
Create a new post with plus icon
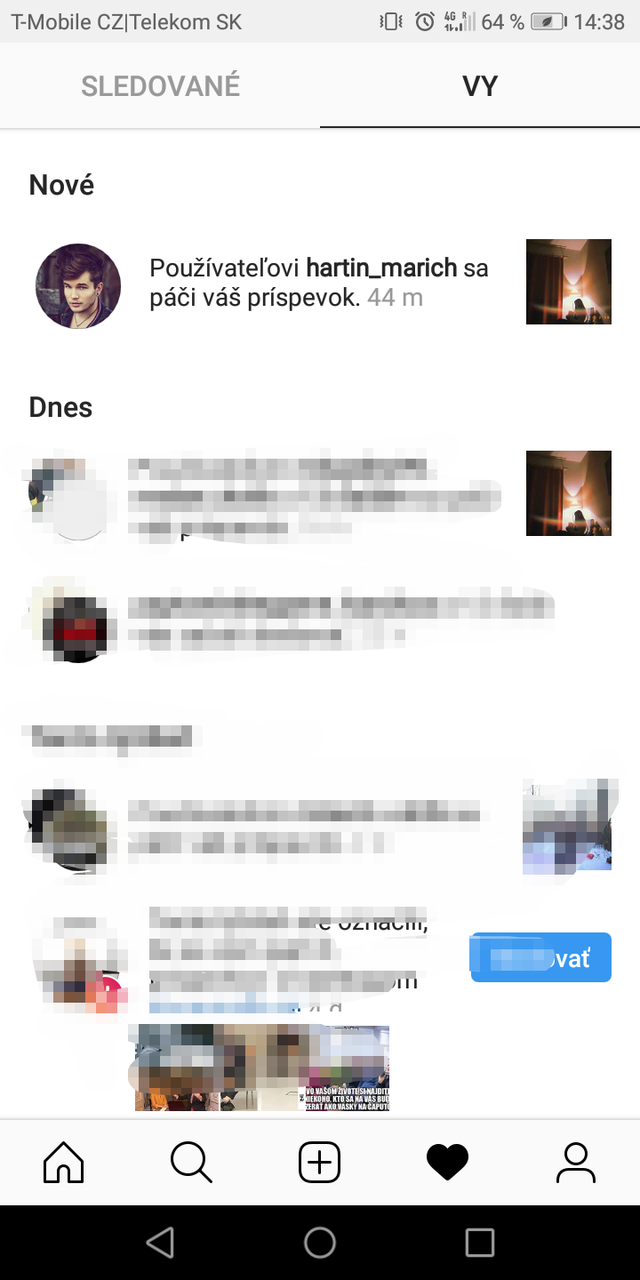pyautogui.click(x=320, y=1162)
